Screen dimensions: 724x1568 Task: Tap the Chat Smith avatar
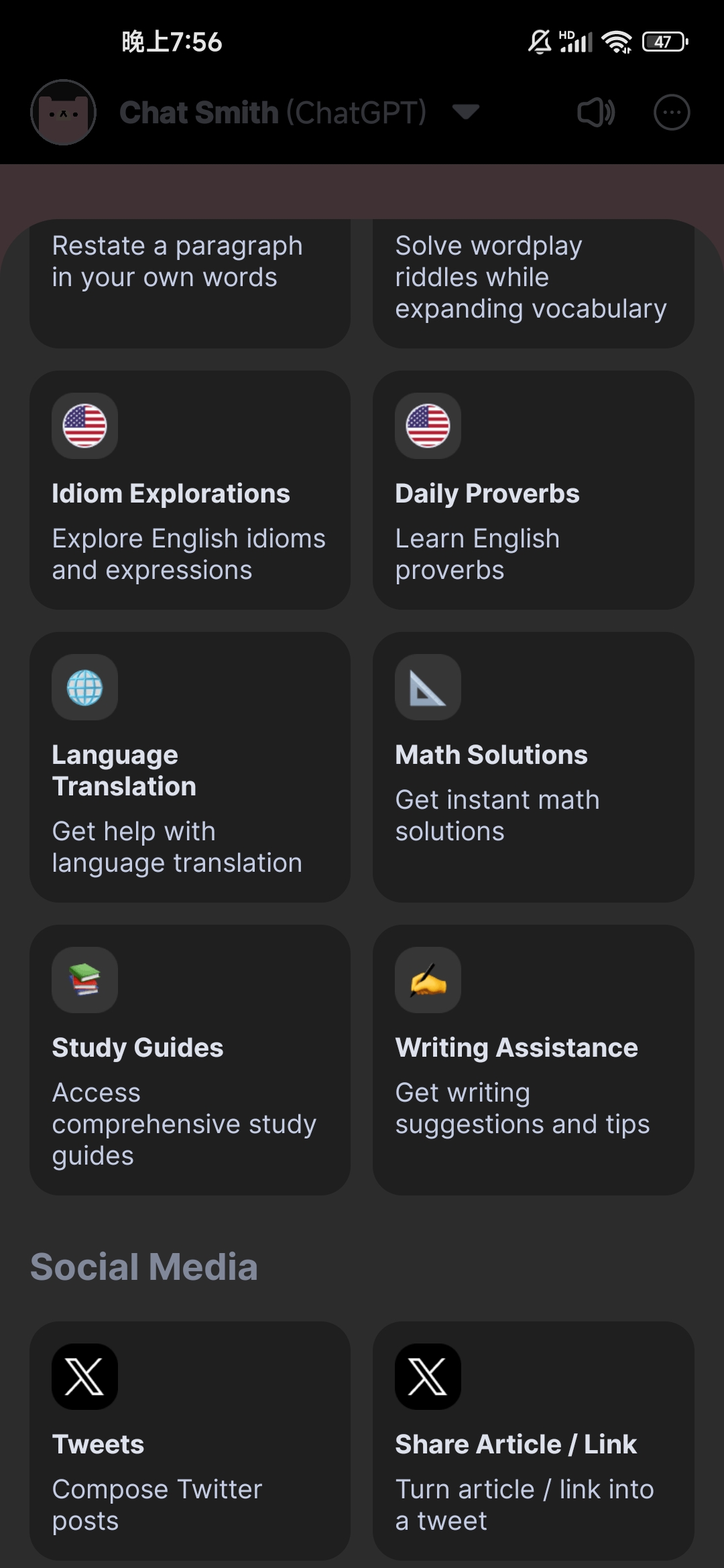(64, 113)
